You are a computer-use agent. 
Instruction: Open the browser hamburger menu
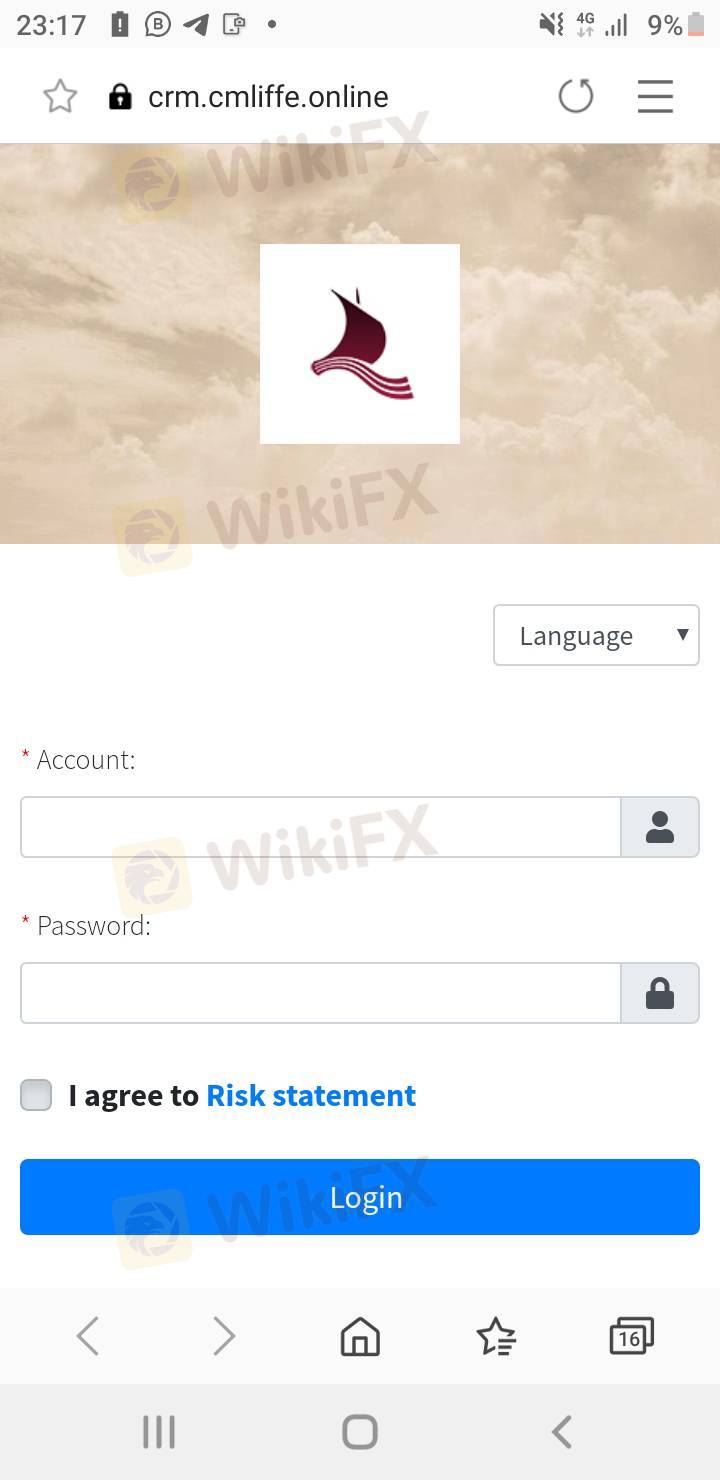click(x=655, y=97)
